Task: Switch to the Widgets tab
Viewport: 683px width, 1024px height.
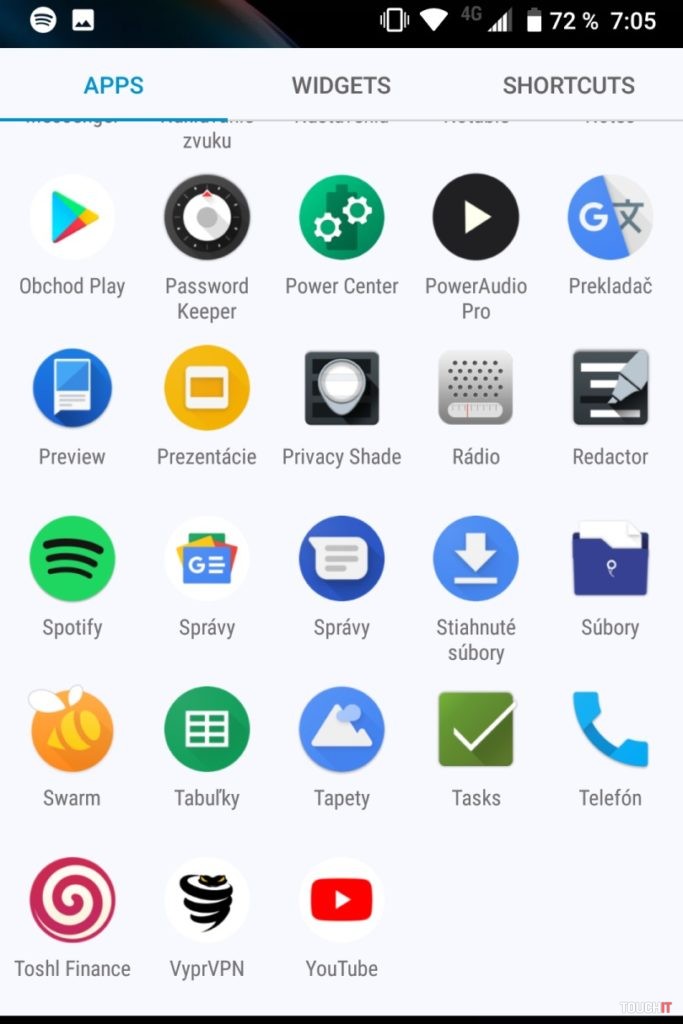Action: point(341,85)
